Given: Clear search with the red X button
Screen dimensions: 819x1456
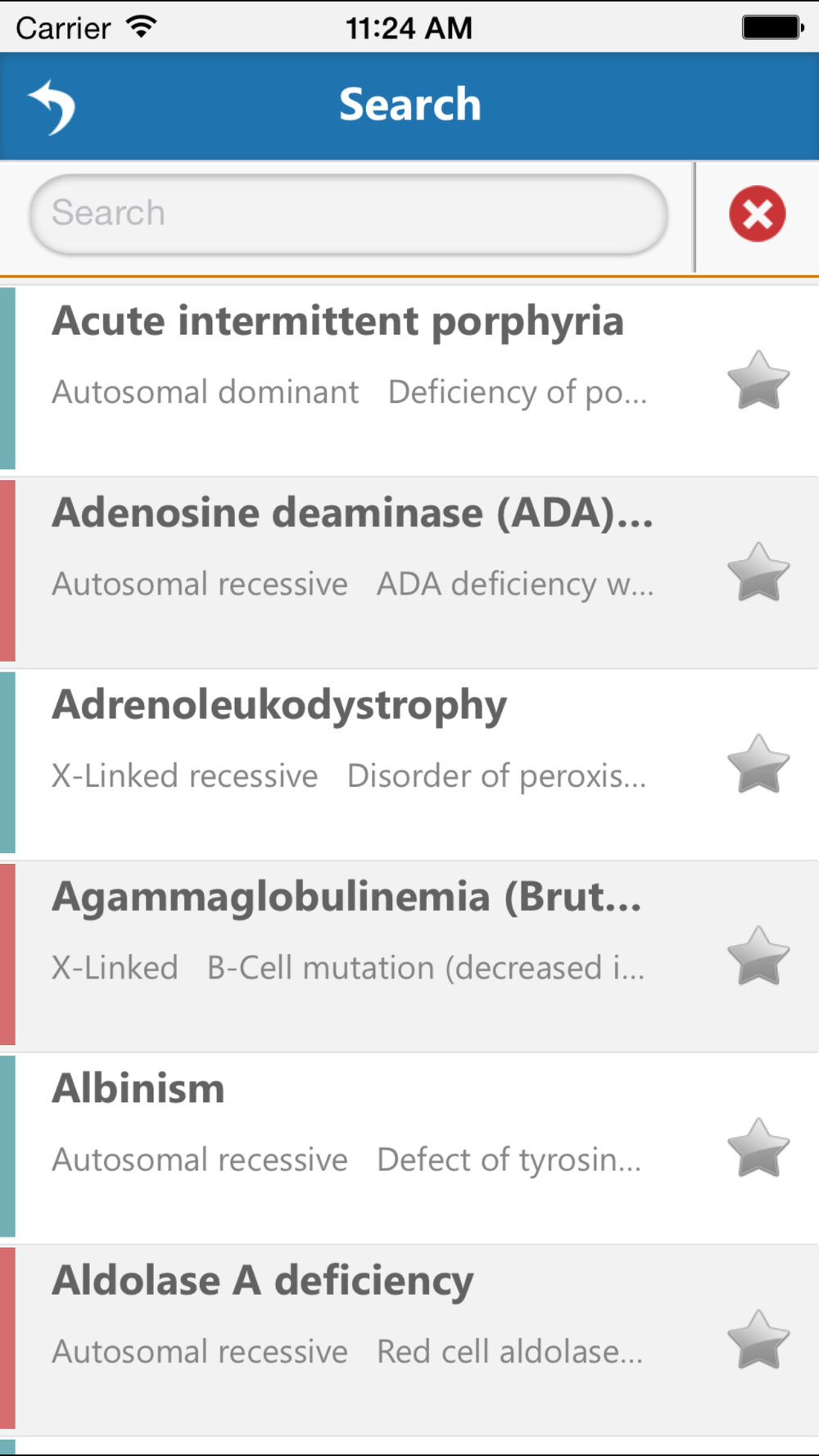Looking at the screenshot, I should [x=757, y=215].
